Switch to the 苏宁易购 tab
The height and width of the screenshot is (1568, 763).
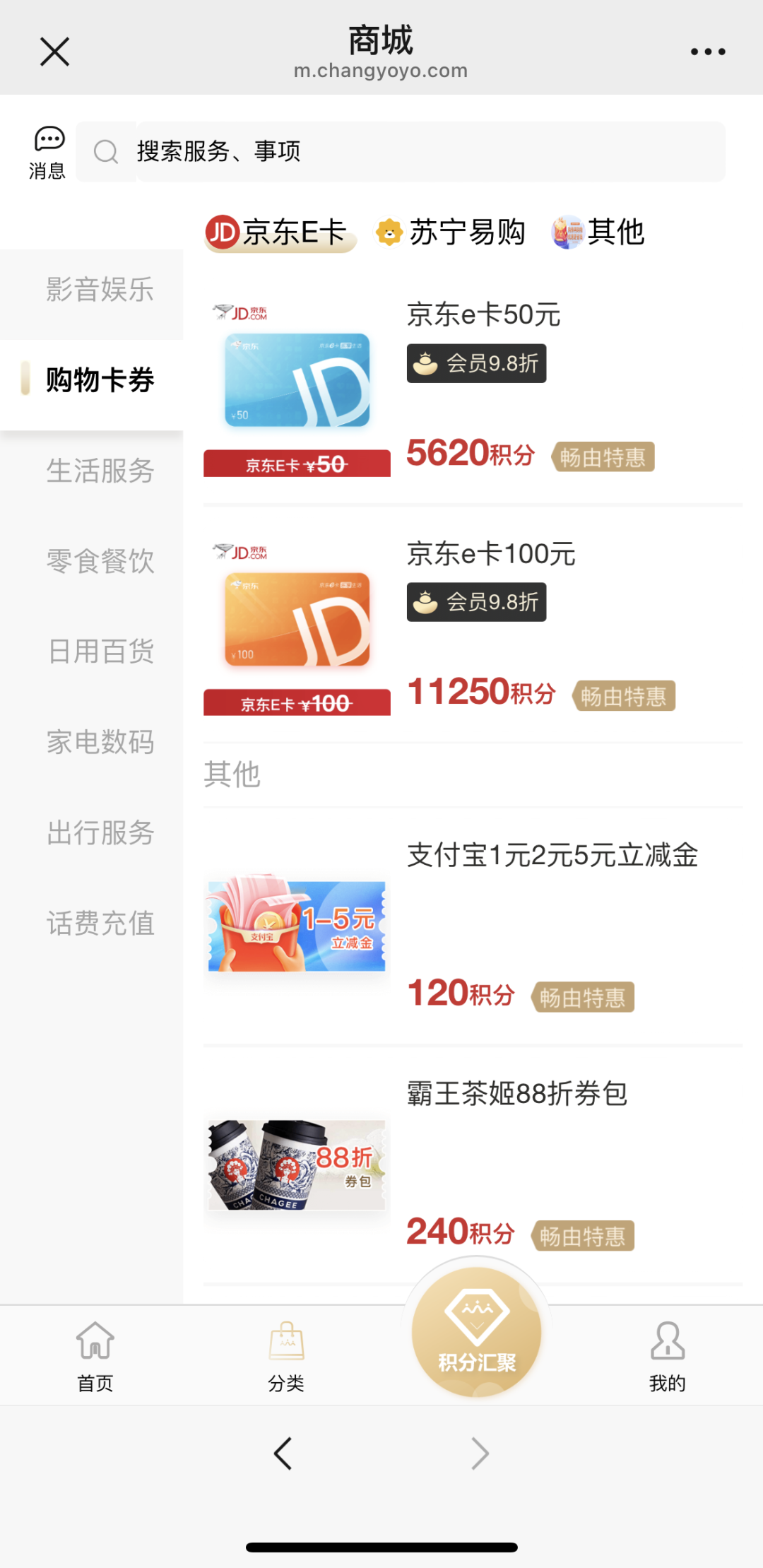(x=451, y=232)
